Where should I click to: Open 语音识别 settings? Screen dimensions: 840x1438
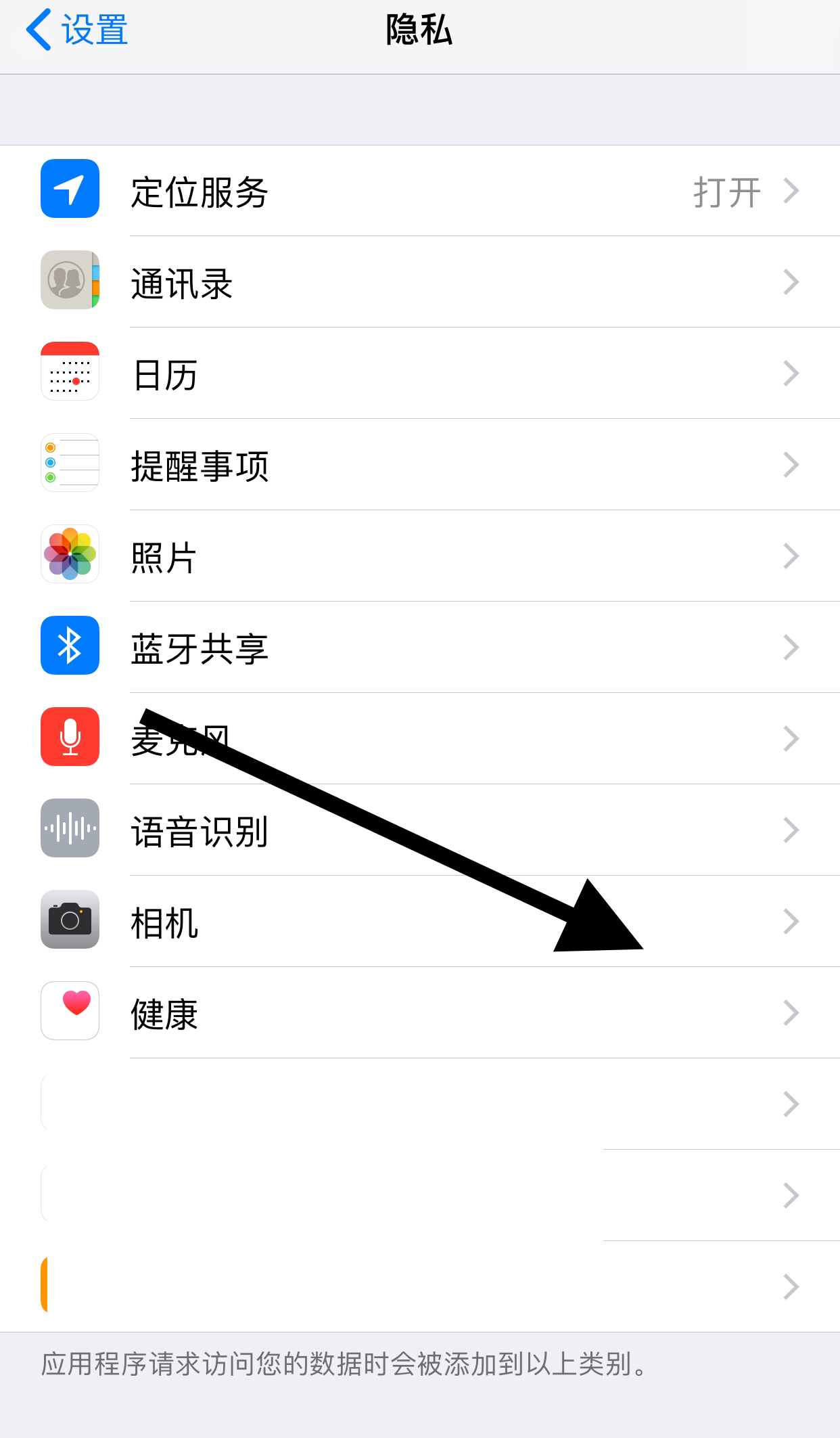click(420, 830)
